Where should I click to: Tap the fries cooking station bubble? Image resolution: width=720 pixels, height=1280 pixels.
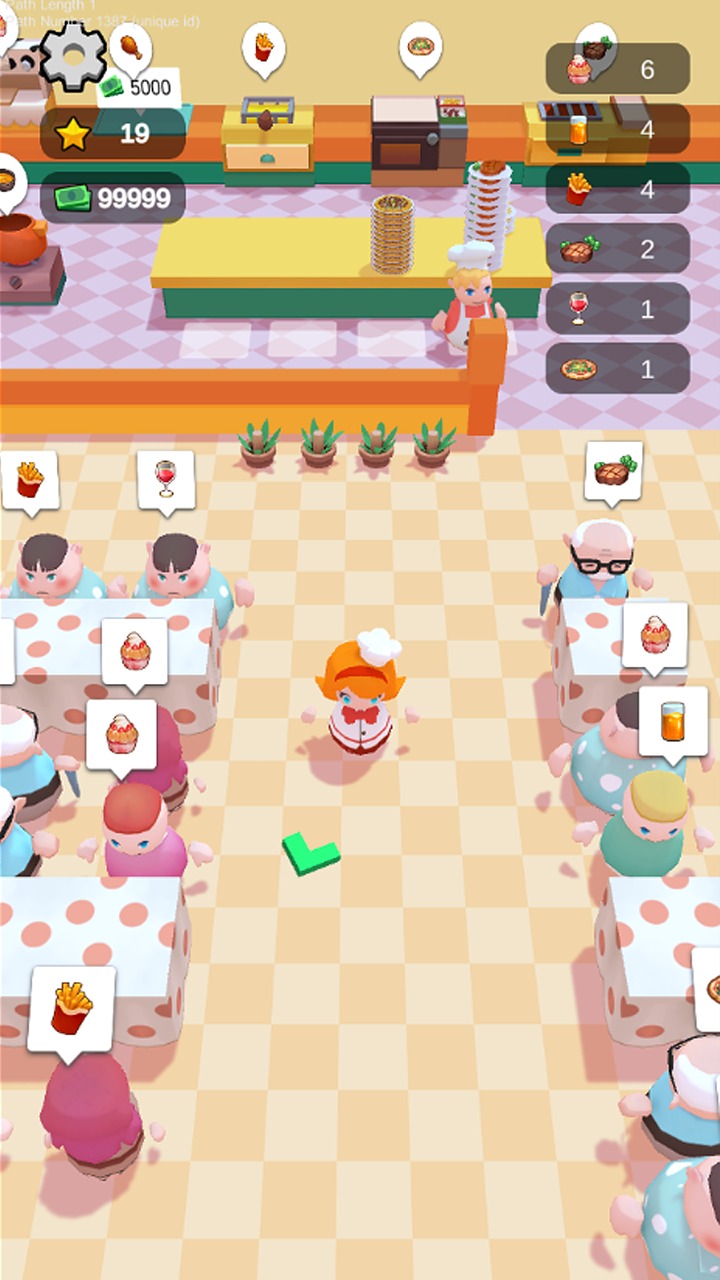click(264, 46)
